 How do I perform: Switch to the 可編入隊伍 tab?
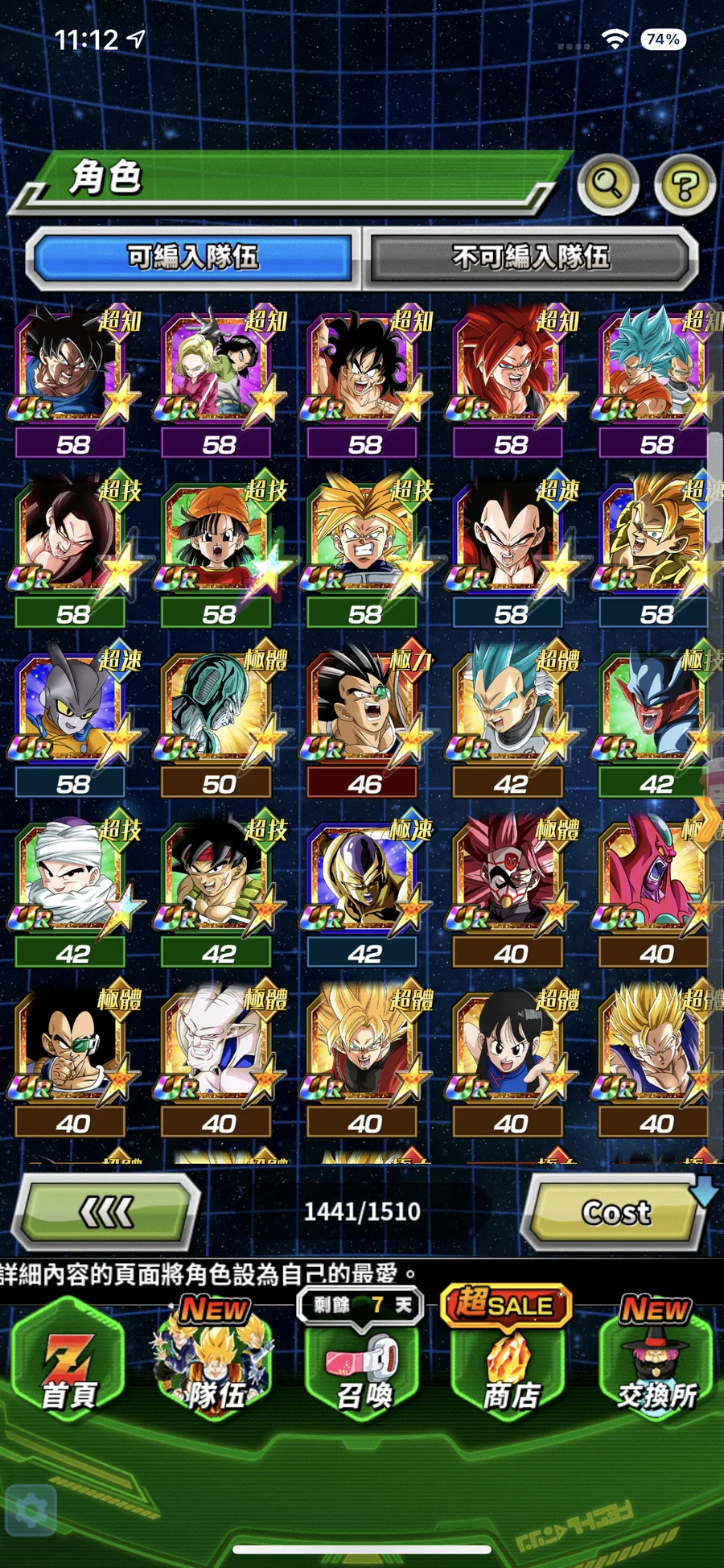[193, 258]
